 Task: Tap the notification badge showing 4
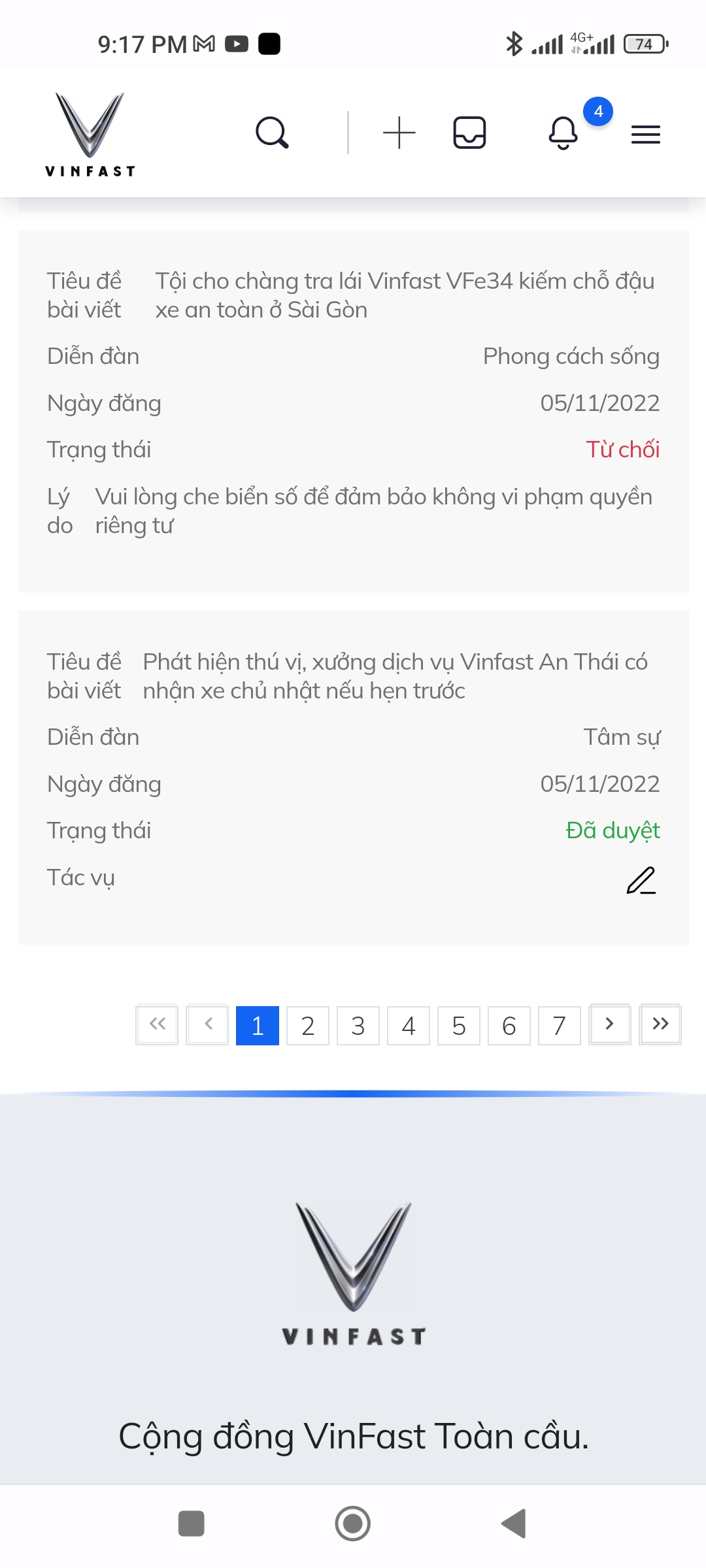click(x=597, y=112)
